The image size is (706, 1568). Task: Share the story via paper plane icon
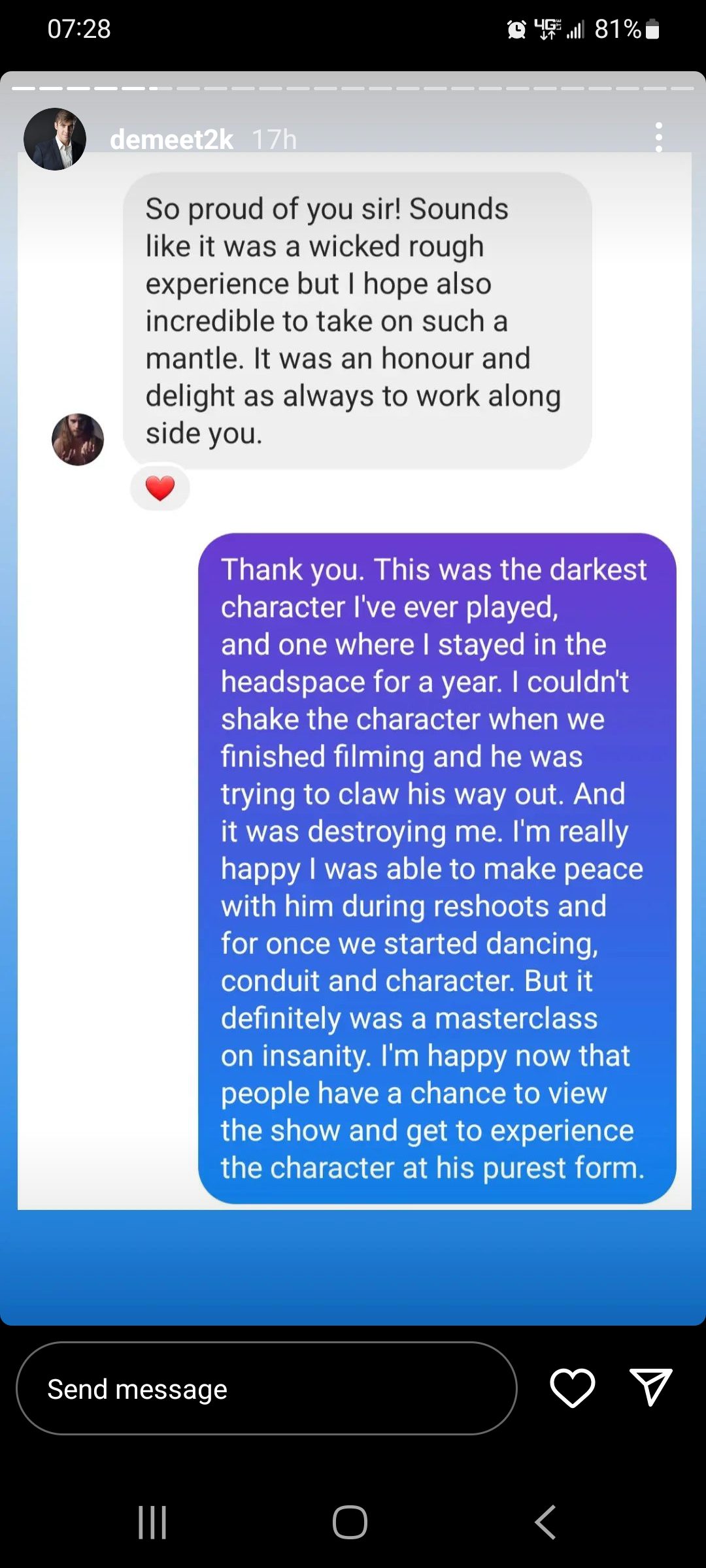651,1386
